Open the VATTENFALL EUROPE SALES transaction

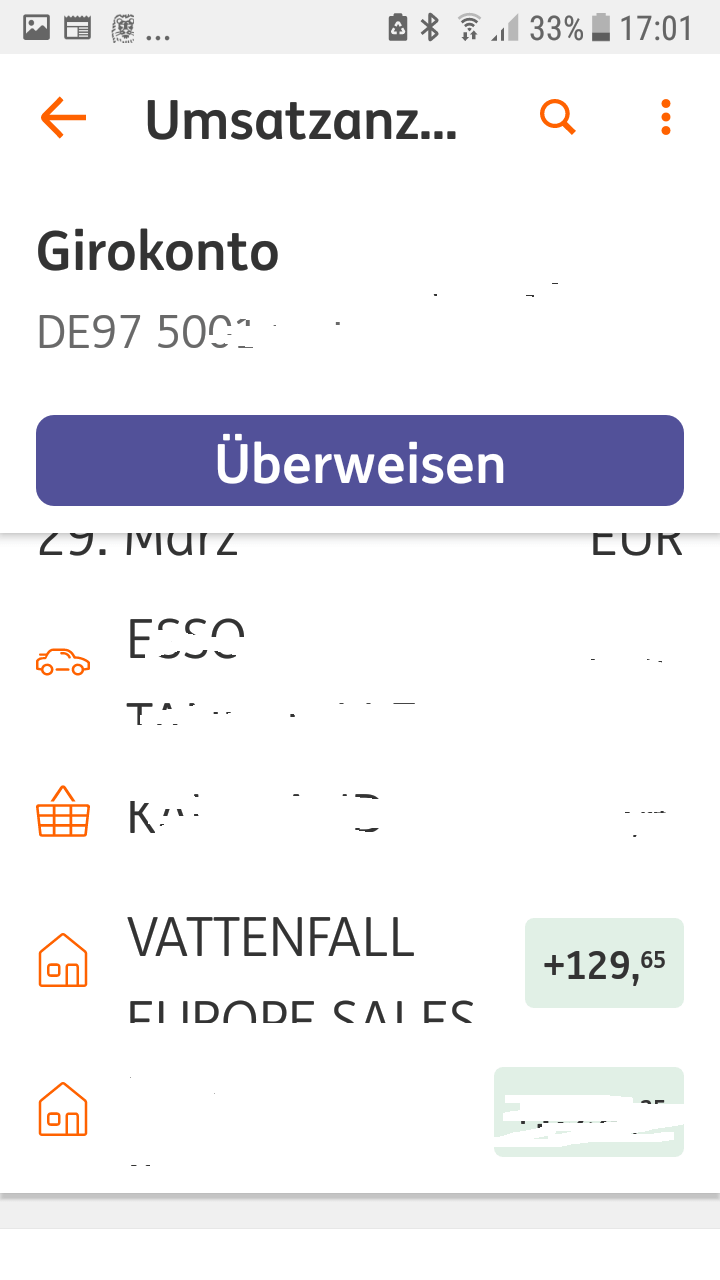(360, 962)
